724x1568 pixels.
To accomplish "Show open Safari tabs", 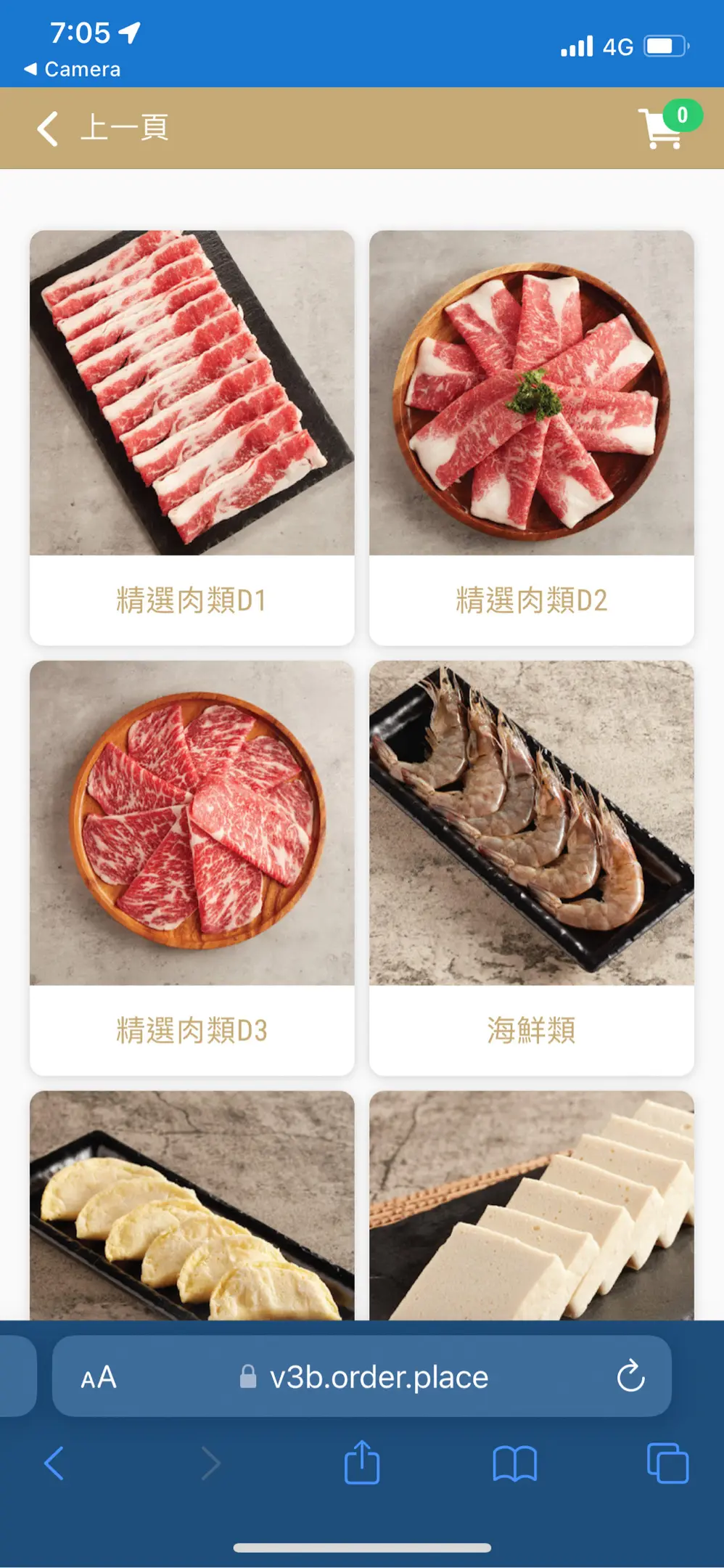I will (x=667, y=1463).
